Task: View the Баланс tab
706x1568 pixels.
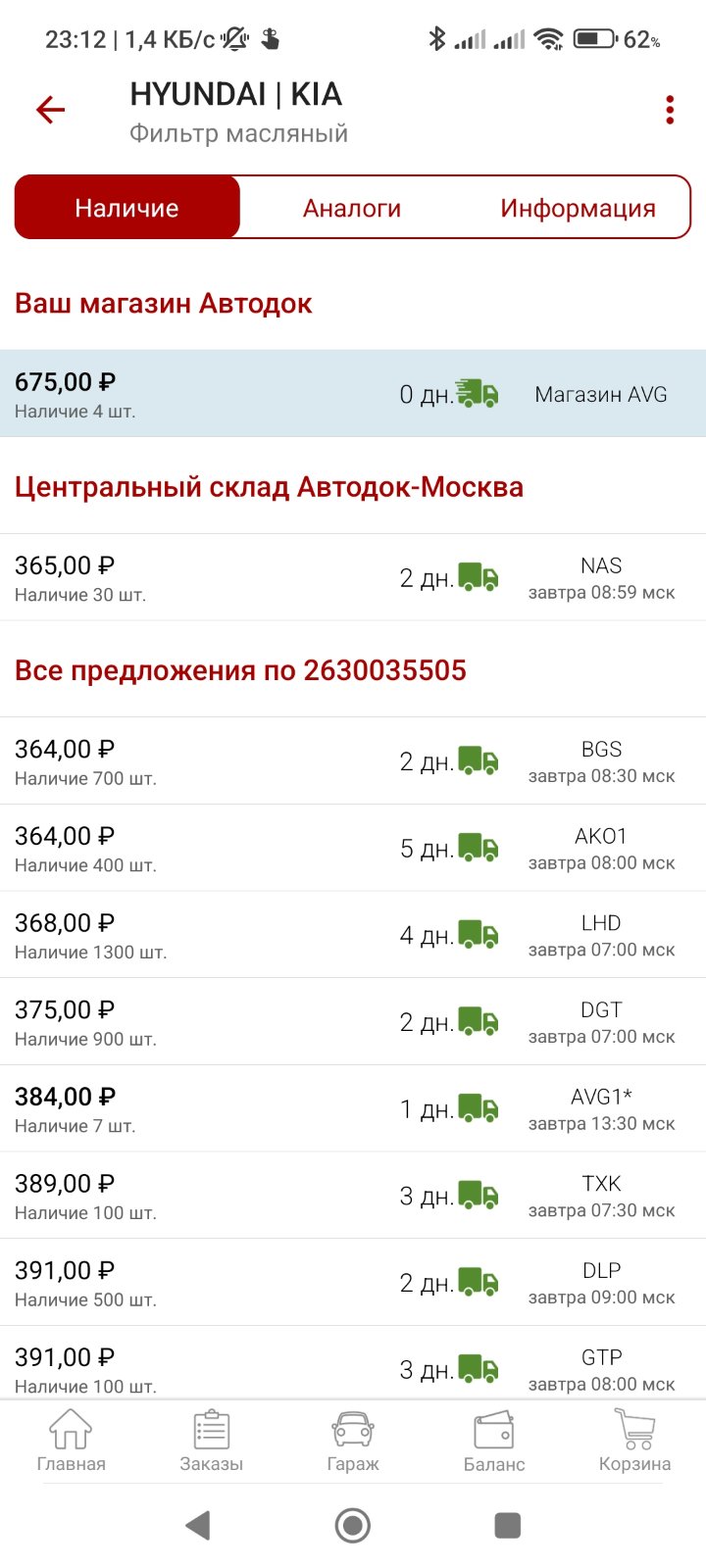Action: [494, 1441]
